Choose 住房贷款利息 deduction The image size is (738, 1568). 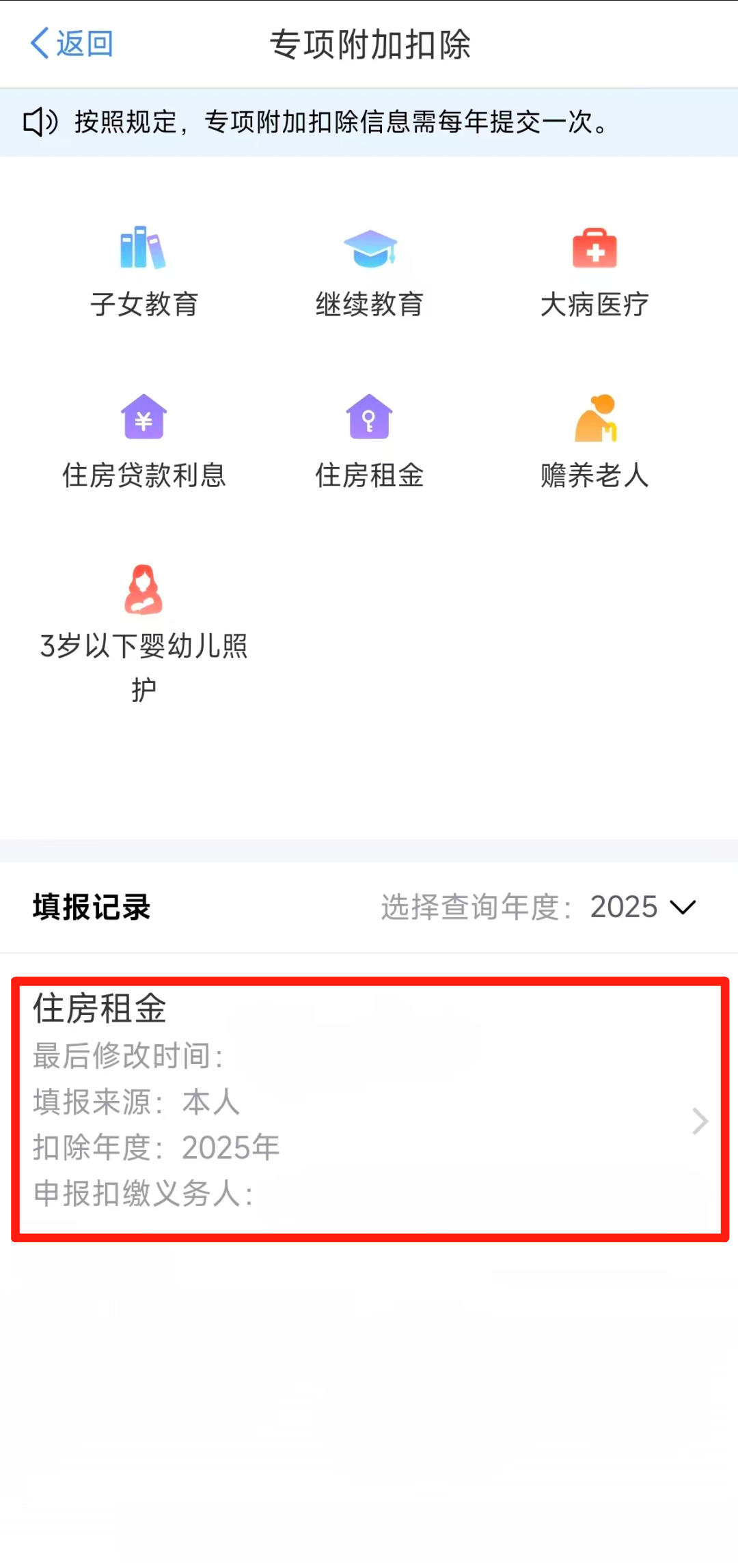143,442
